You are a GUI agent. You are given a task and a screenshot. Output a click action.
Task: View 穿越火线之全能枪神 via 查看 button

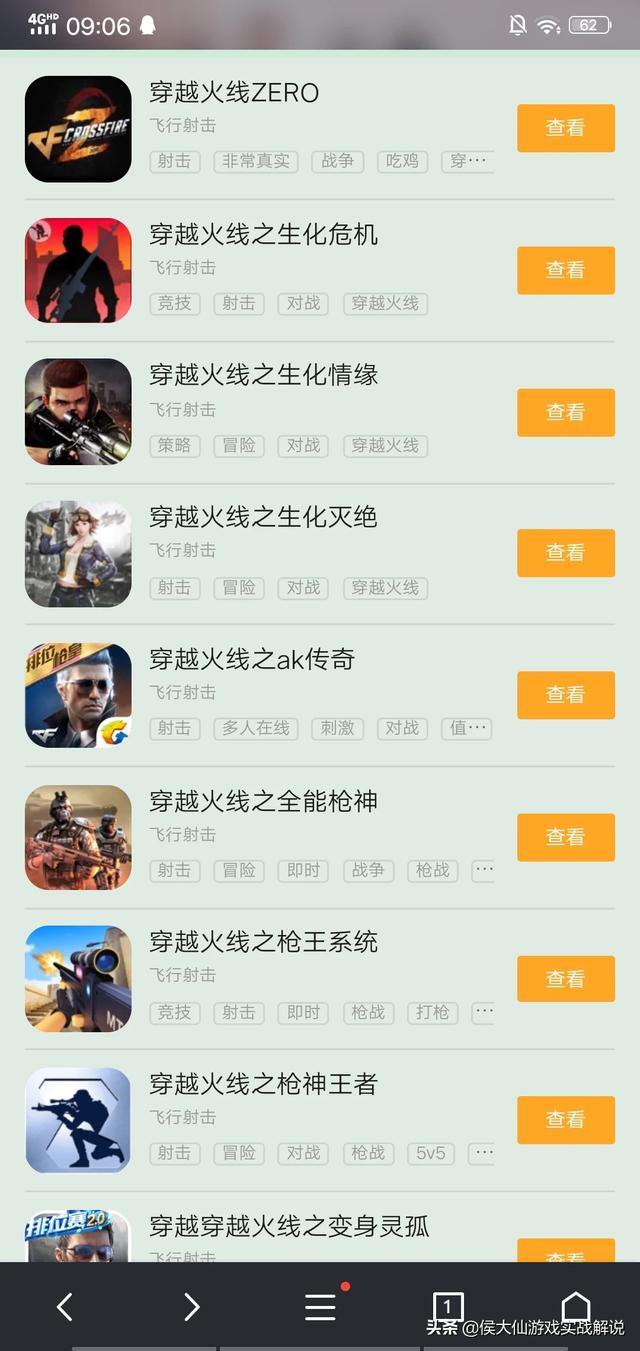click(565, 837)
